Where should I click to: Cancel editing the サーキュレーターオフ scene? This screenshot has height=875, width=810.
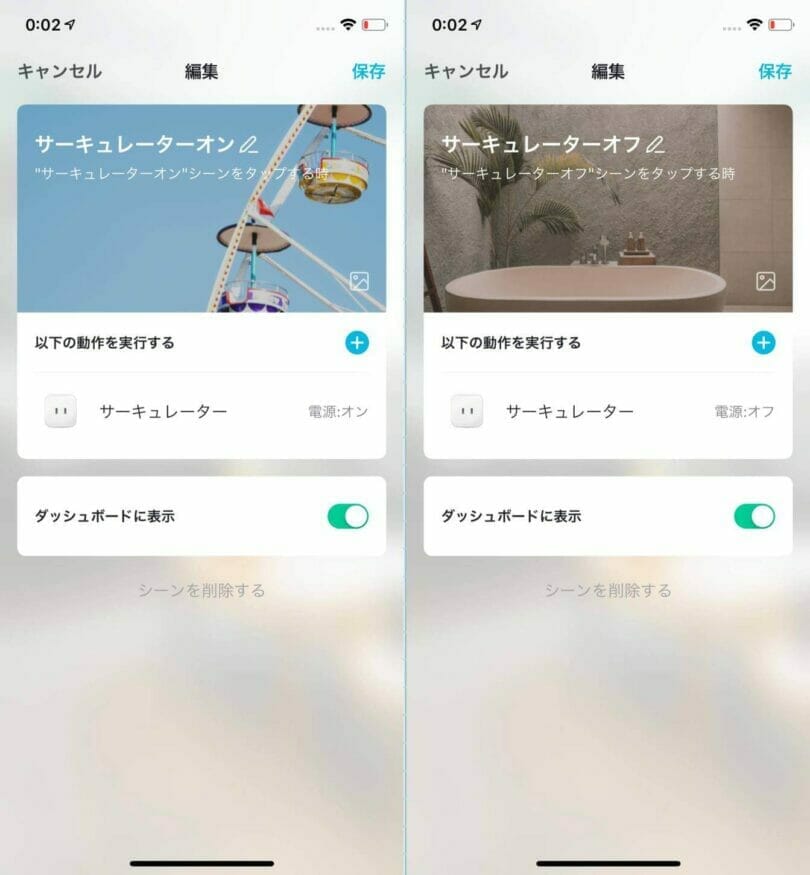[x=466, y=71]
